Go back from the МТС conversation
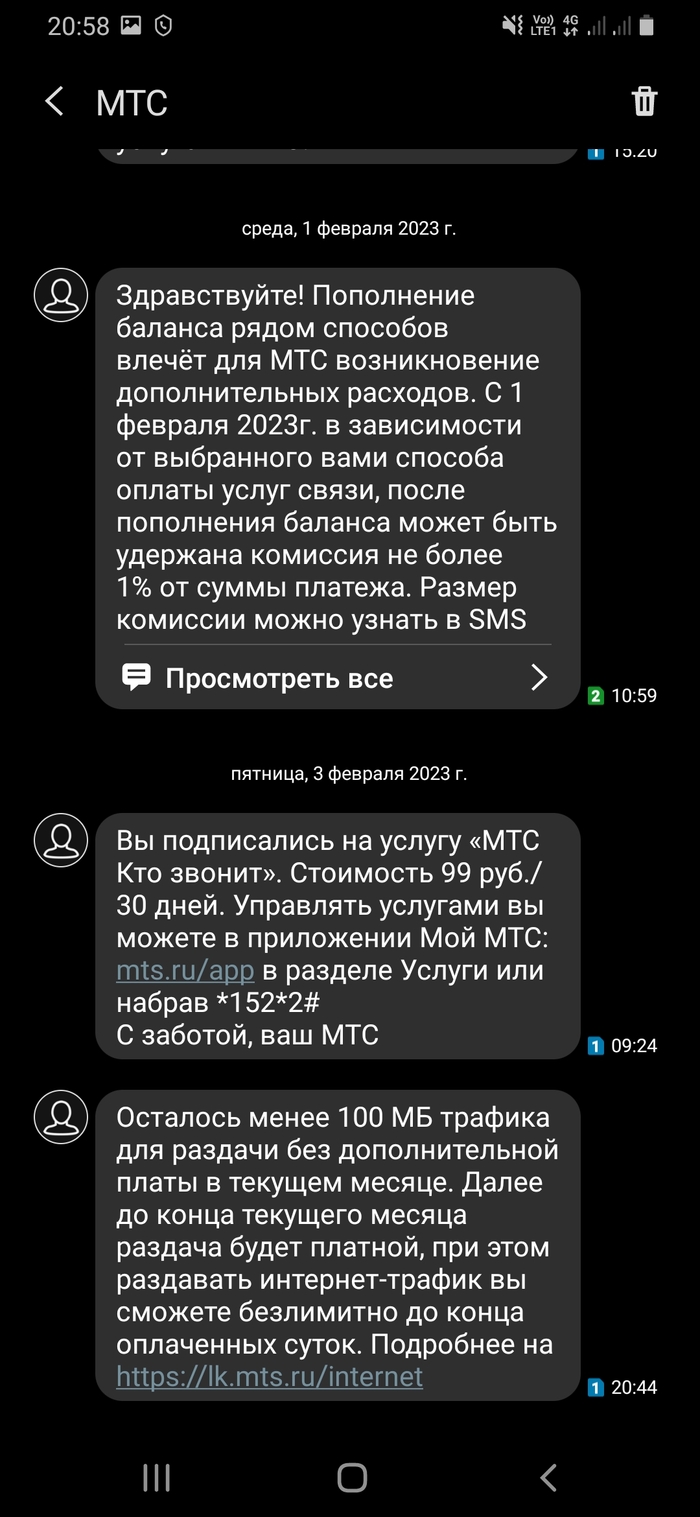 coord(54,101)
